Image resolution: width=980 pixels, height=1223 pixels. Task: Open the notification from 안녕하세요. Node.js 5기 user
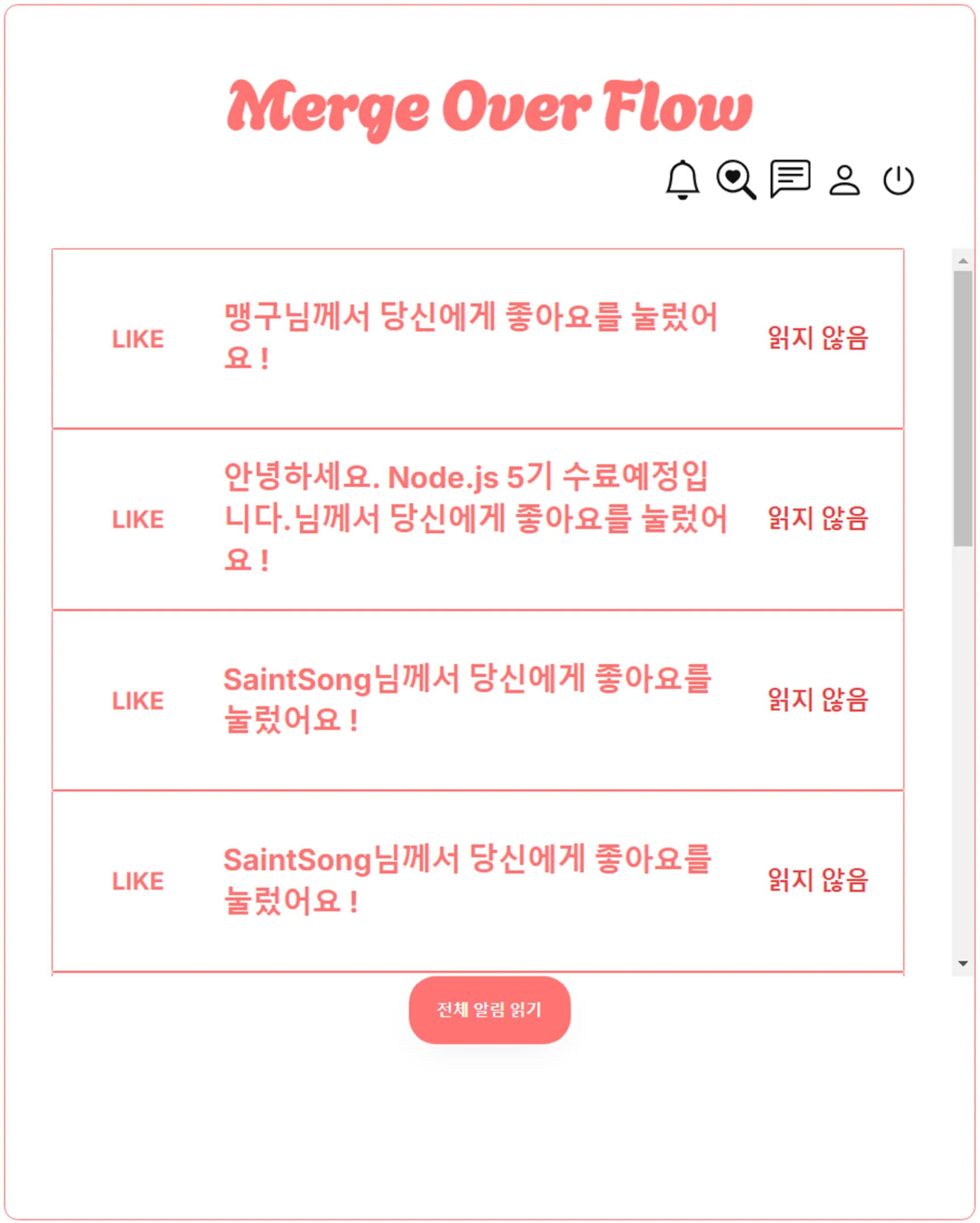pyautogui.click(x=475, y=517)
